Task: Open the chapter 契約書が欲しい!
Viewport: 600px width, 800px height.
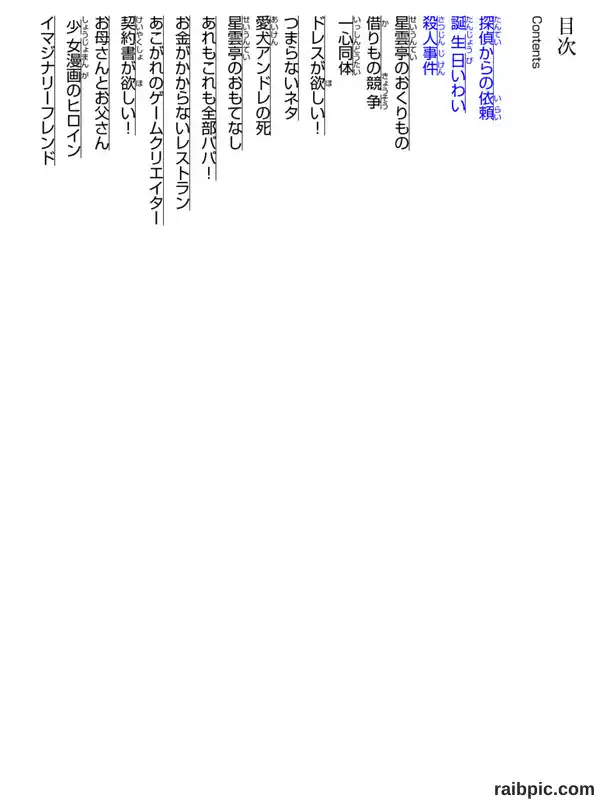Action: click(x=129, y=76)
